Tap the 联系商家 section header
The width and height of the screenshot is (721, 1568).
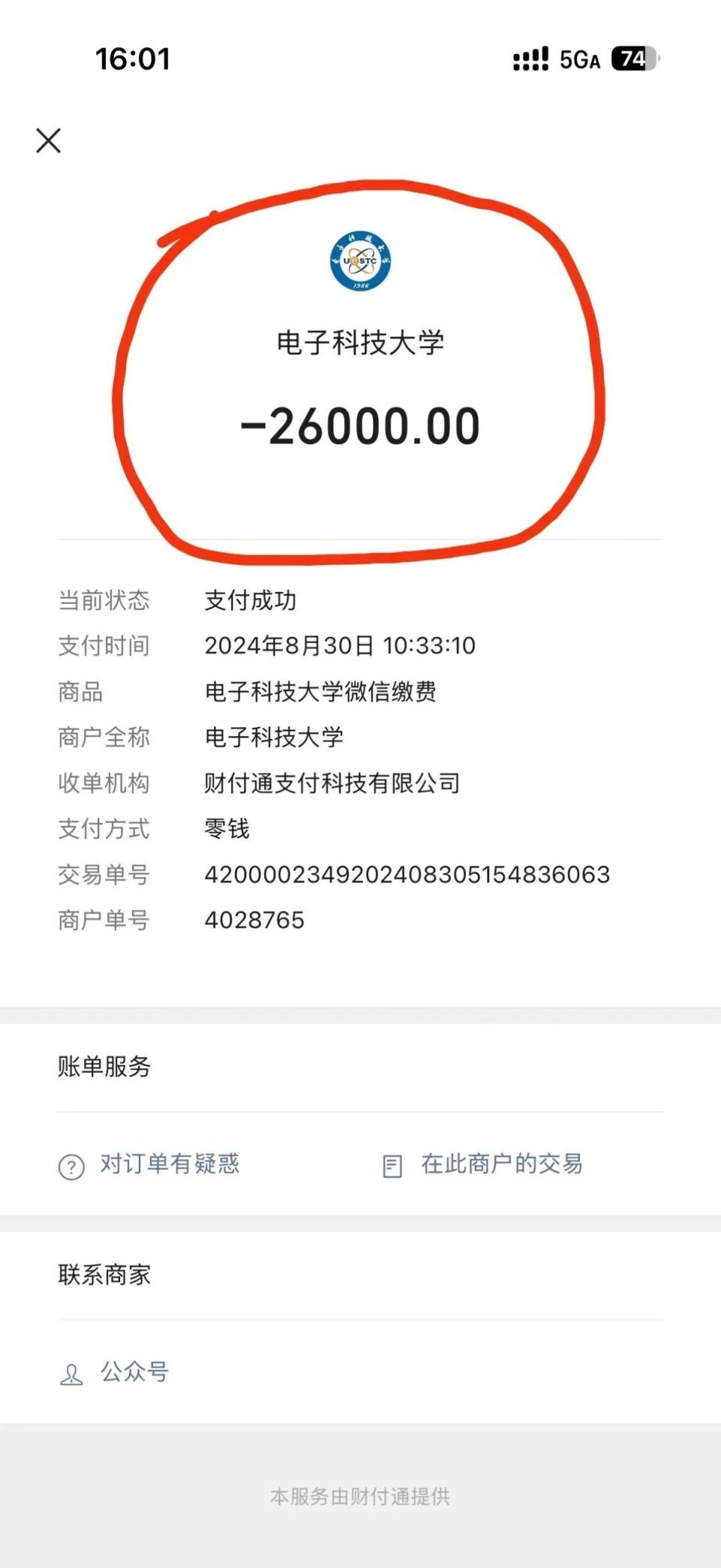click(104, 1275)
